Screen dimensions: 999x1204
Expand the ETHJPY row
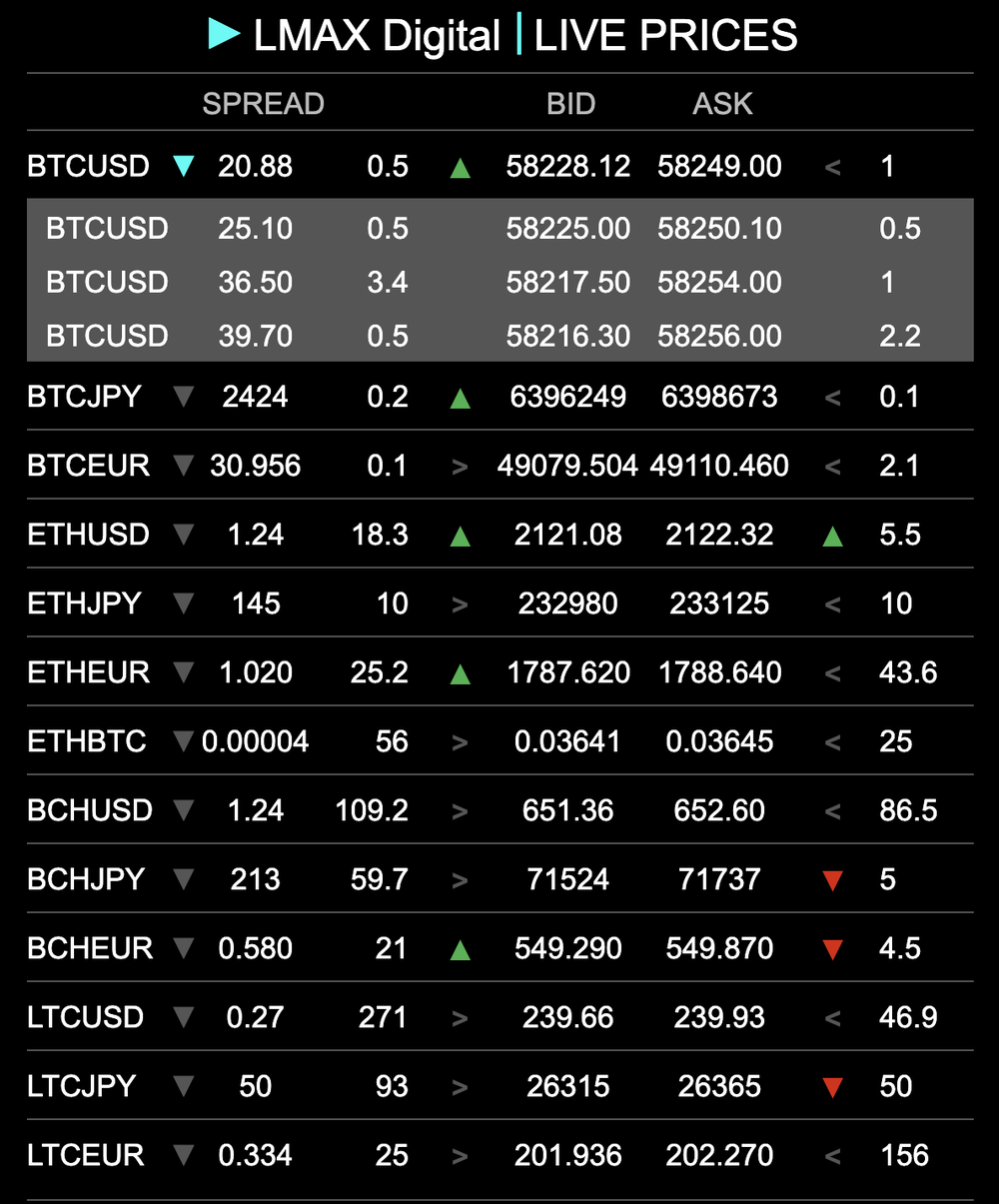click(x=183, y=604)
